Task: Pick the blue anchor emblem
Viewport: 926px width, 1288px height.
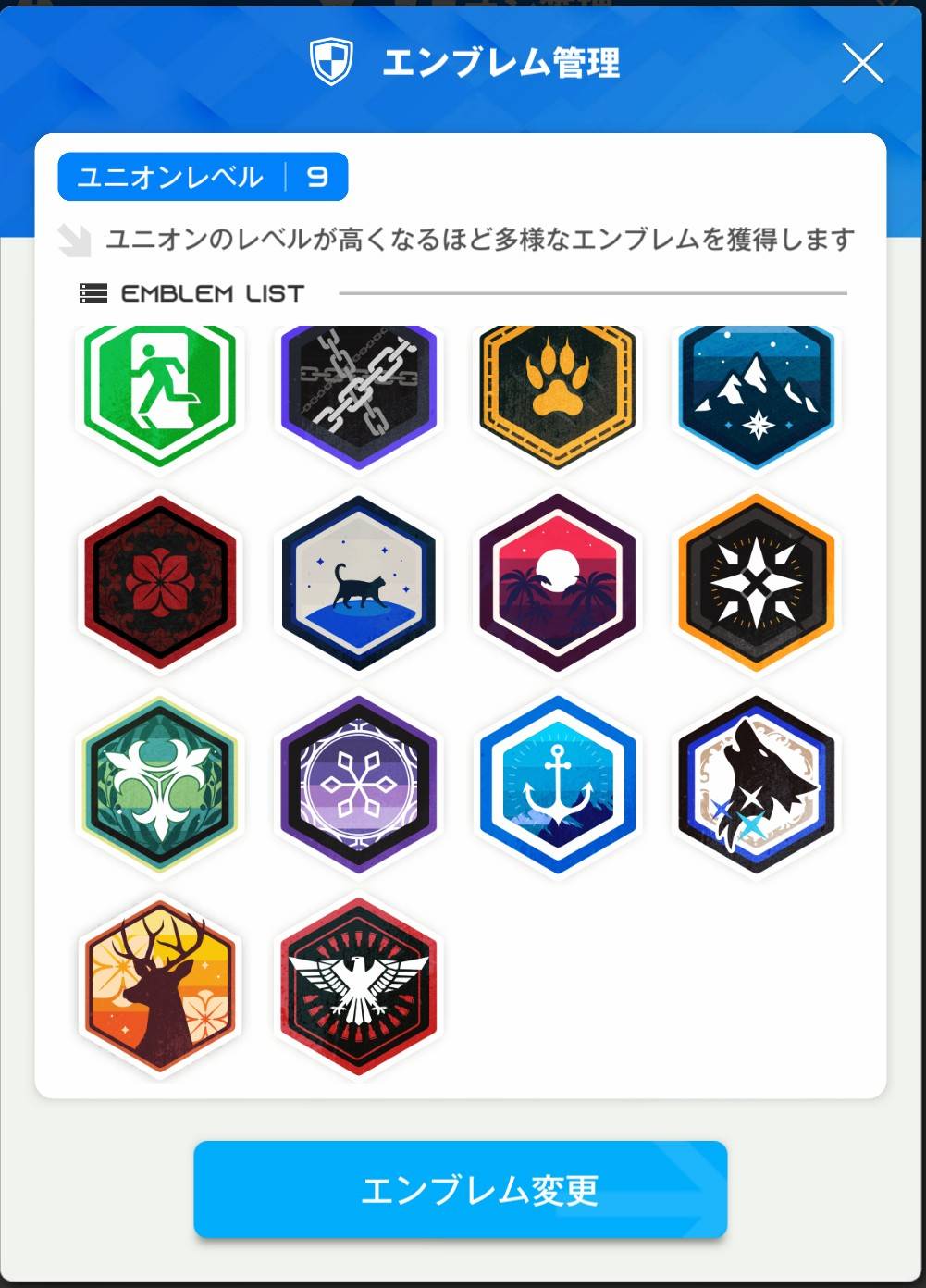Action: click(557, 784)
